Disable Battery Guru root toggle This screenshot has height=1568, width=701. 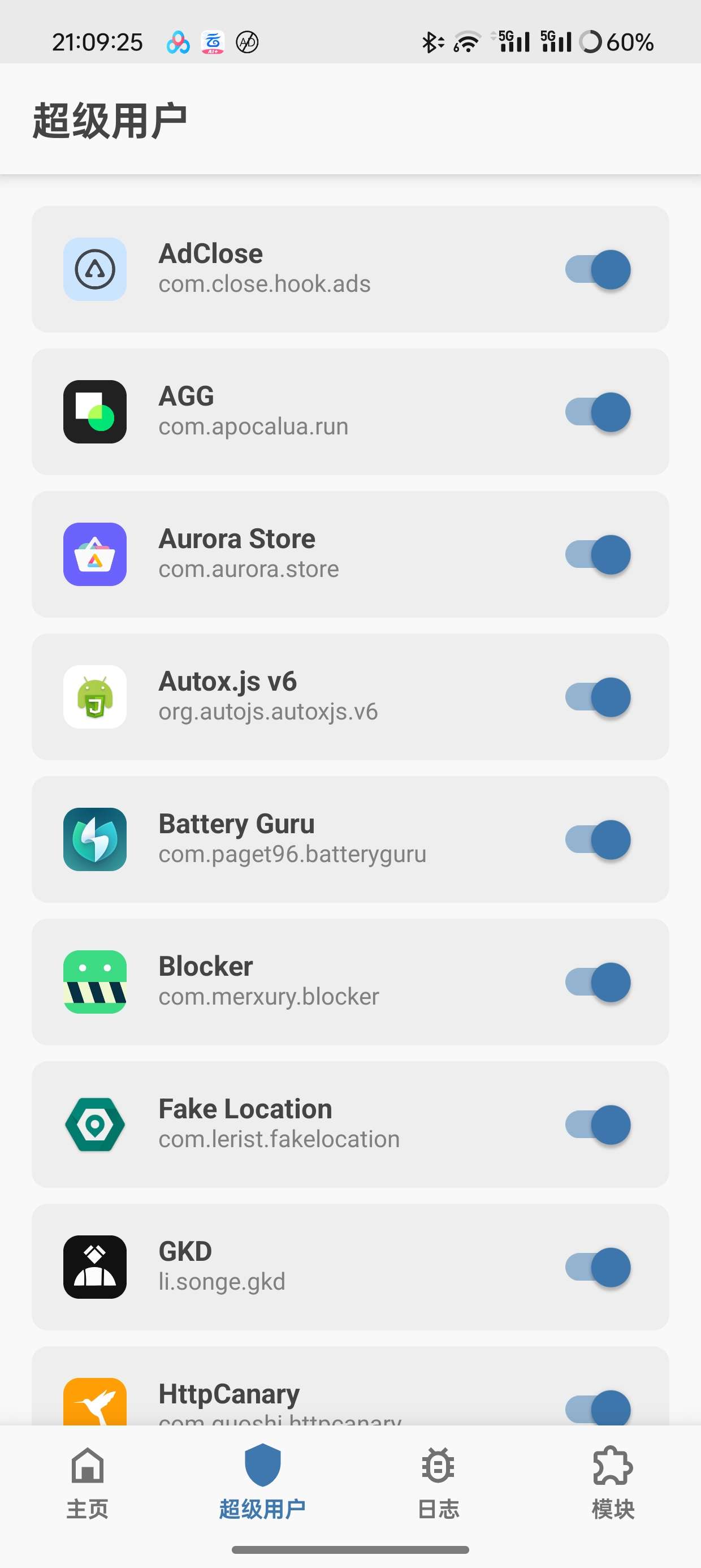point(598,839)
